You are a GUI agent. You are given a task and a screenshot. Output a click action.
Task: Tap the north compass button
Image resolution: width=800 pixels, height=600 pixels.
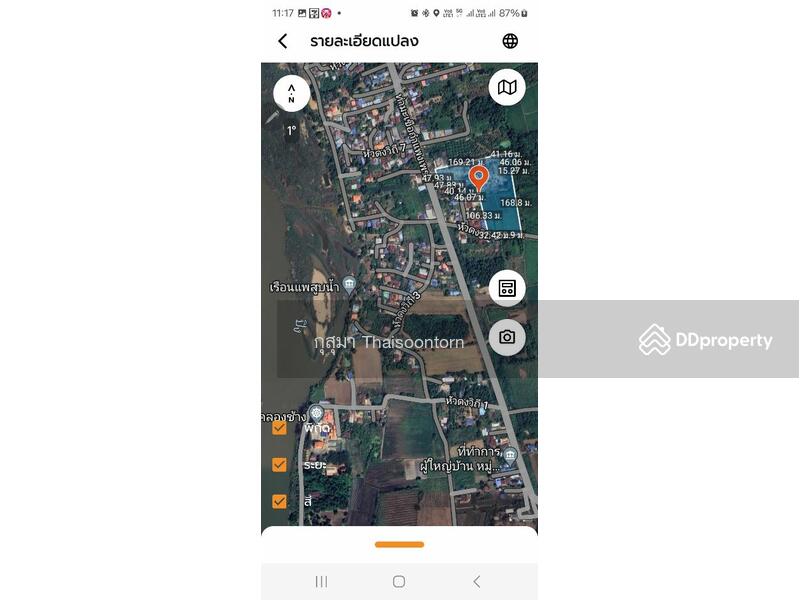coord(291,94)
